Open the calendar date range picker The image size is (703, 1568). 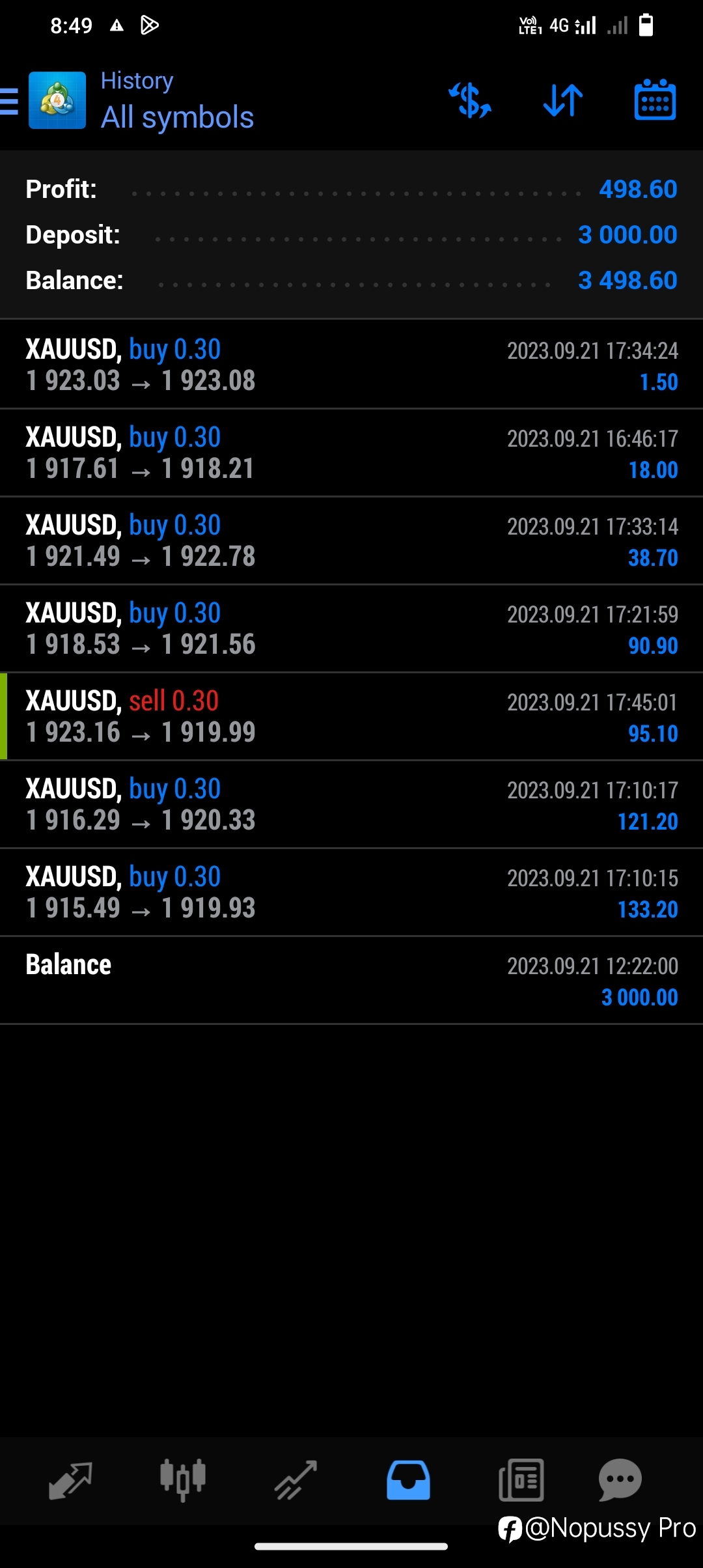click(x=655, y=100)
